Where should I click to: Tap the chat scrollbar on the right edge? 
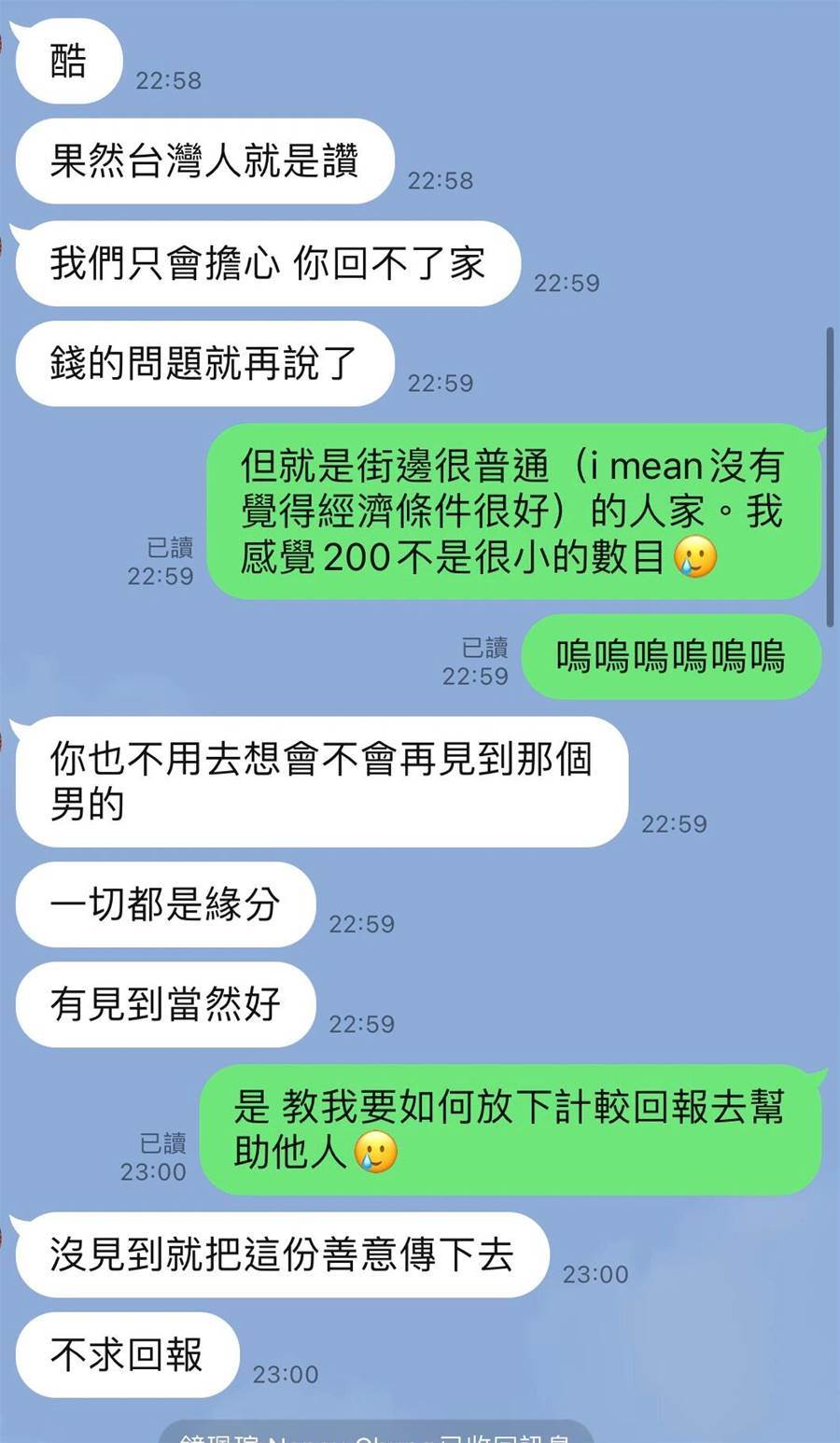coord(830,476)
